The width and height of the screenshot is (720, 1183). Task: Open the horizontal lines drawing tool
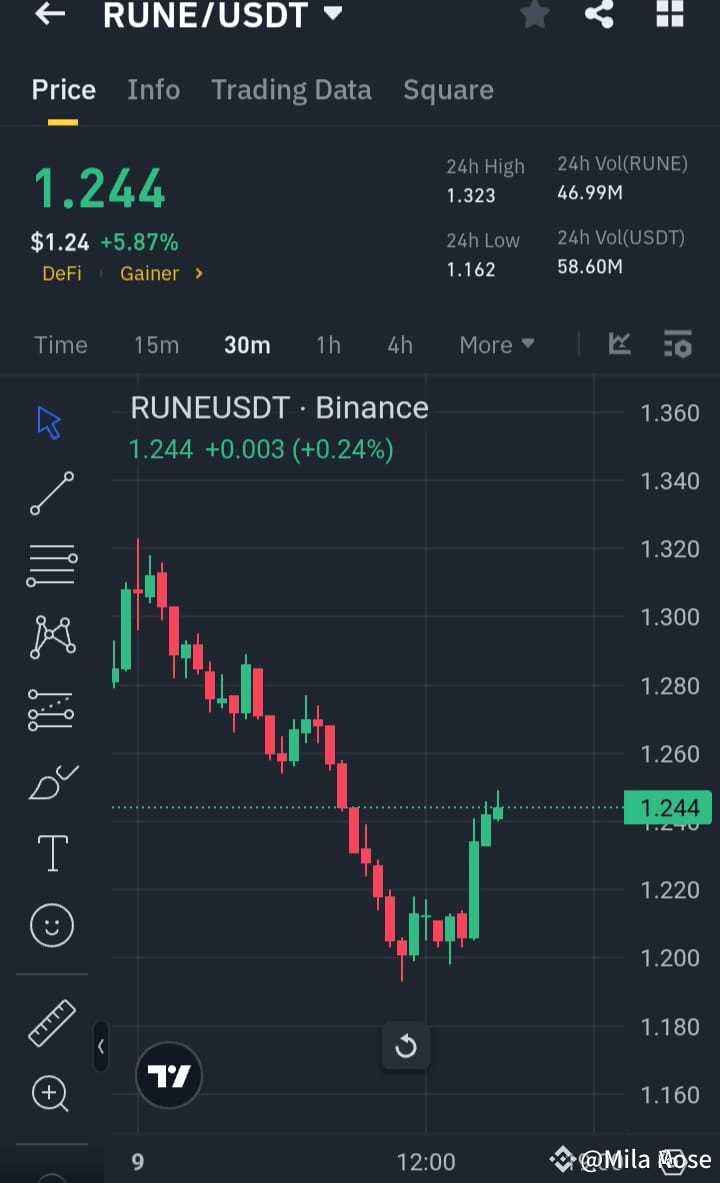click(50, 565)
